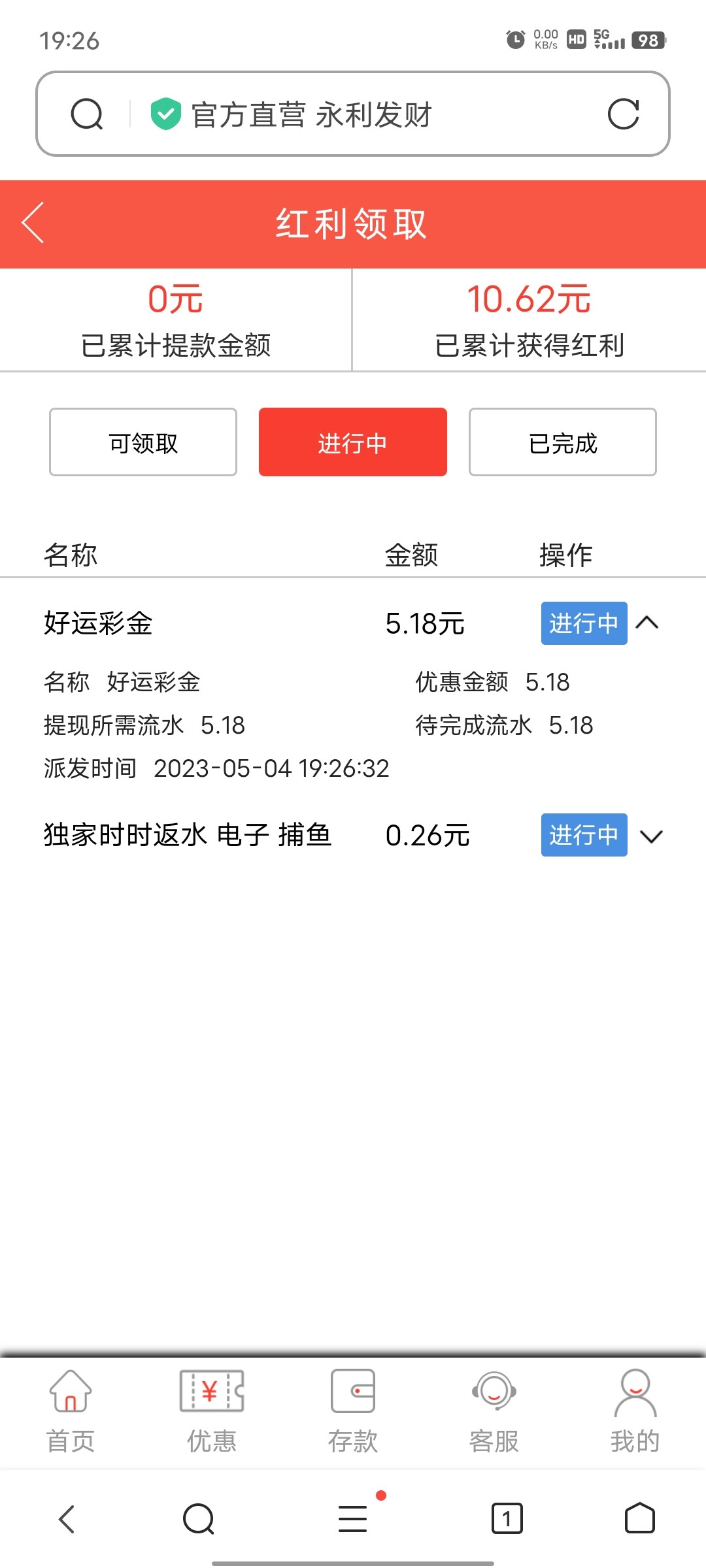The image size is (706, 1568).
Task: Open the 存款 deposit tab
Action: click(353, 1411)
